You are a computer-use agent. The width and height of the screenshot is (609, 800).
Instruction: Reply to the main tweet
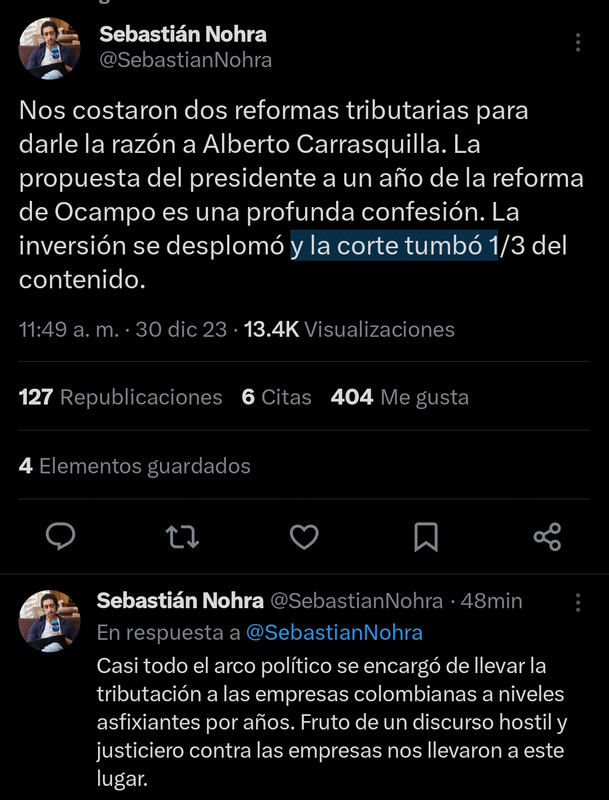pos(62,537)
